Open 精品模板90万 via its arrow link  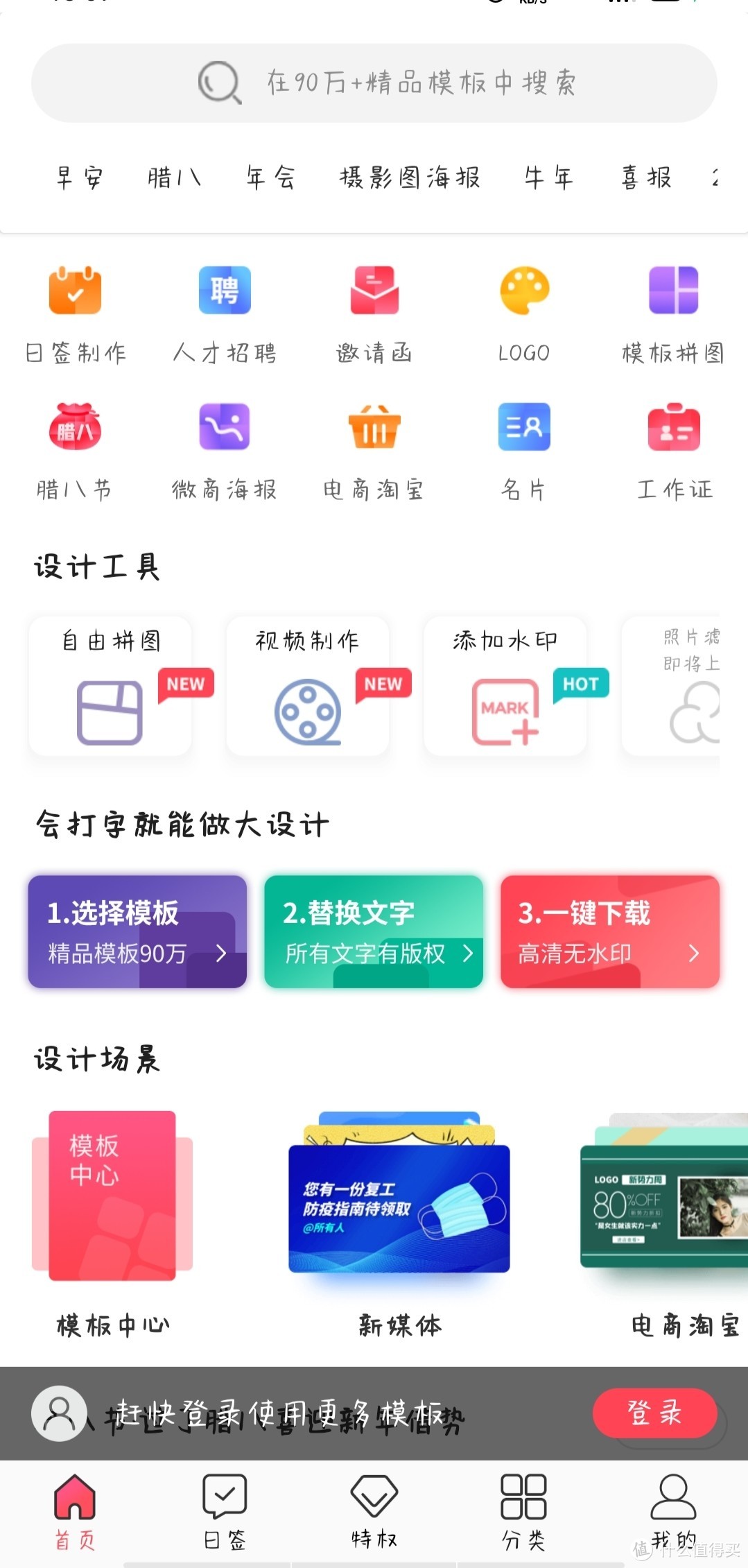[220, 954]
